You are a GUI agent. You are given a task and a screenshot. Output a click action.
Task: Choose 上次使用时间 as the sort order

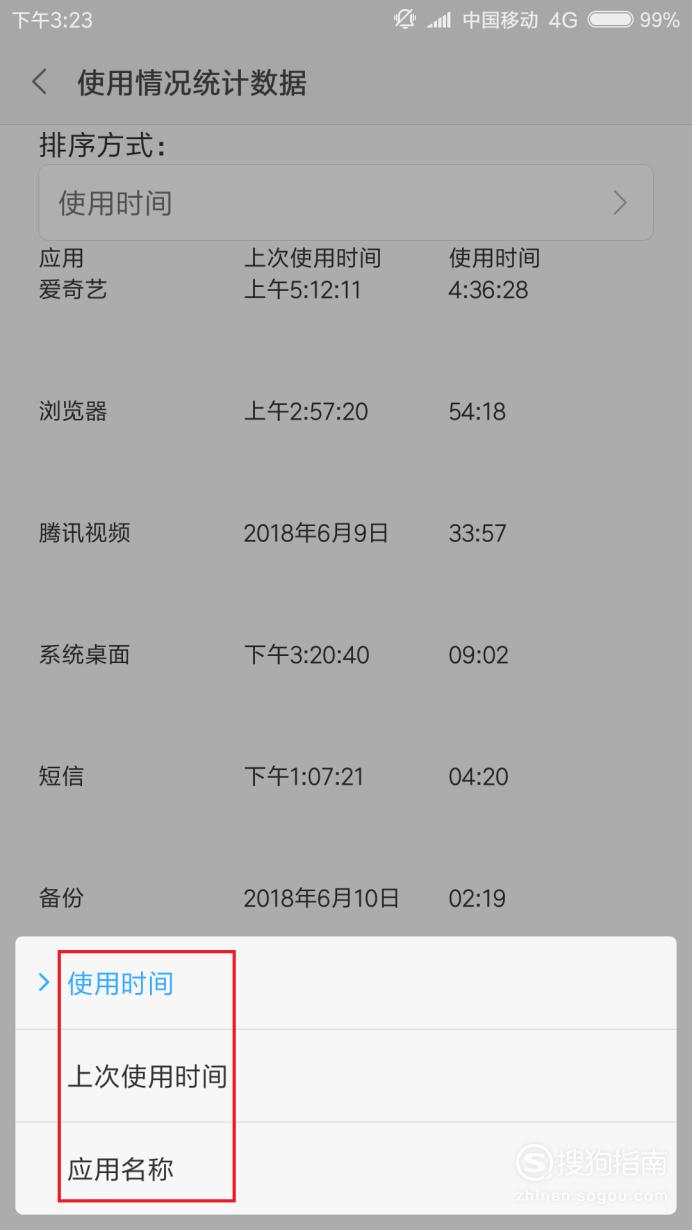coord(345,1076)
